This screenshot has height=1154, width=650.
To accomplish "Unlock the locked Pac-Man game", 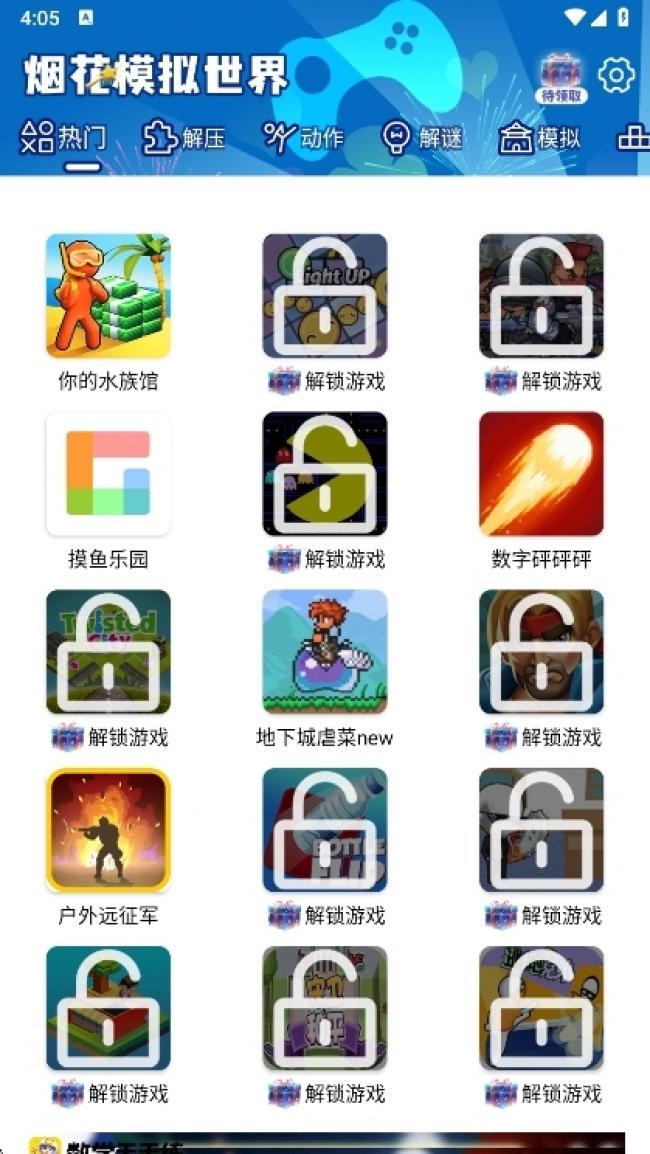I will click(x=325, y=474).
